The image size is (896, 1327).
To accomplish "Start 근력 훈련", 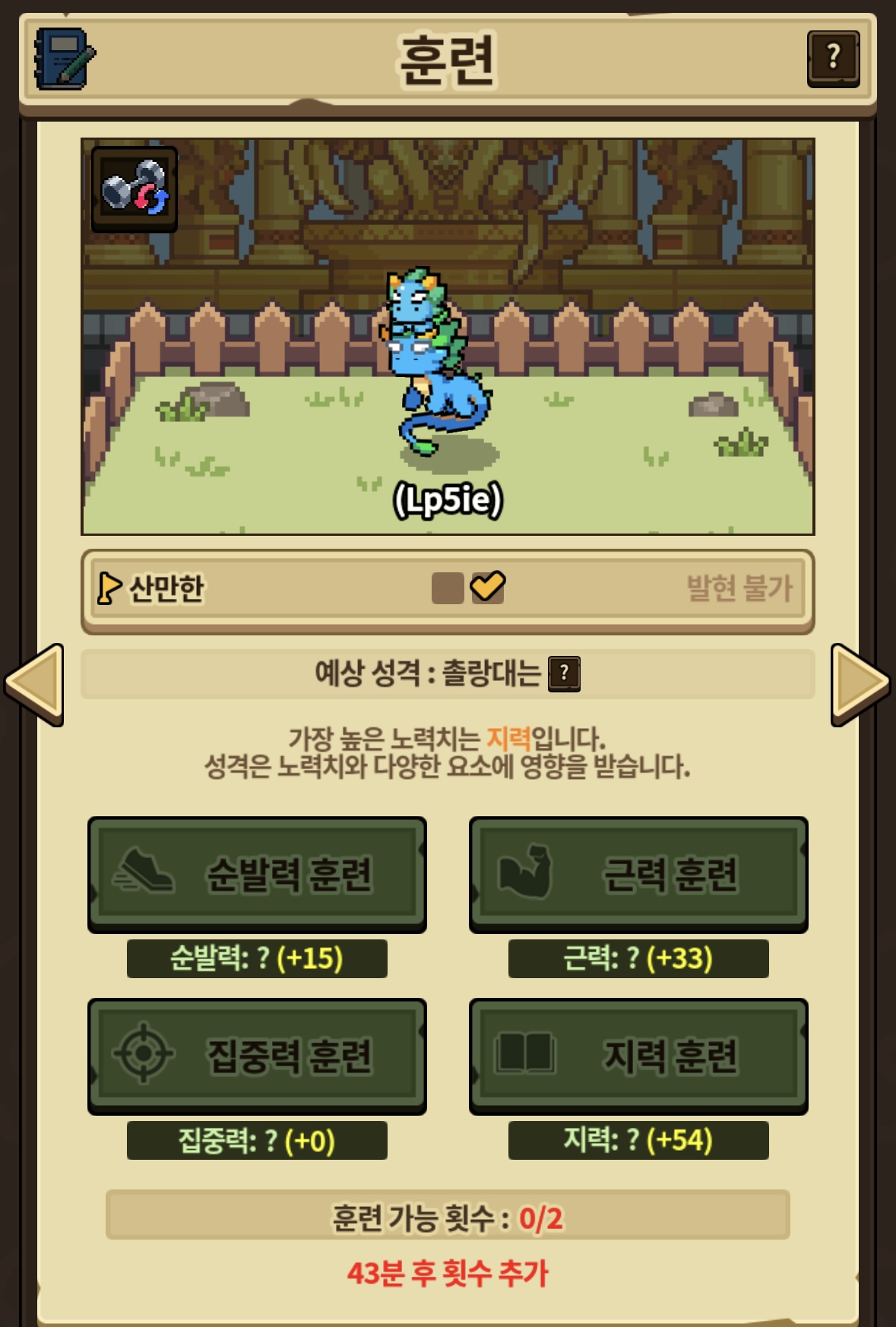I will 638,874.
